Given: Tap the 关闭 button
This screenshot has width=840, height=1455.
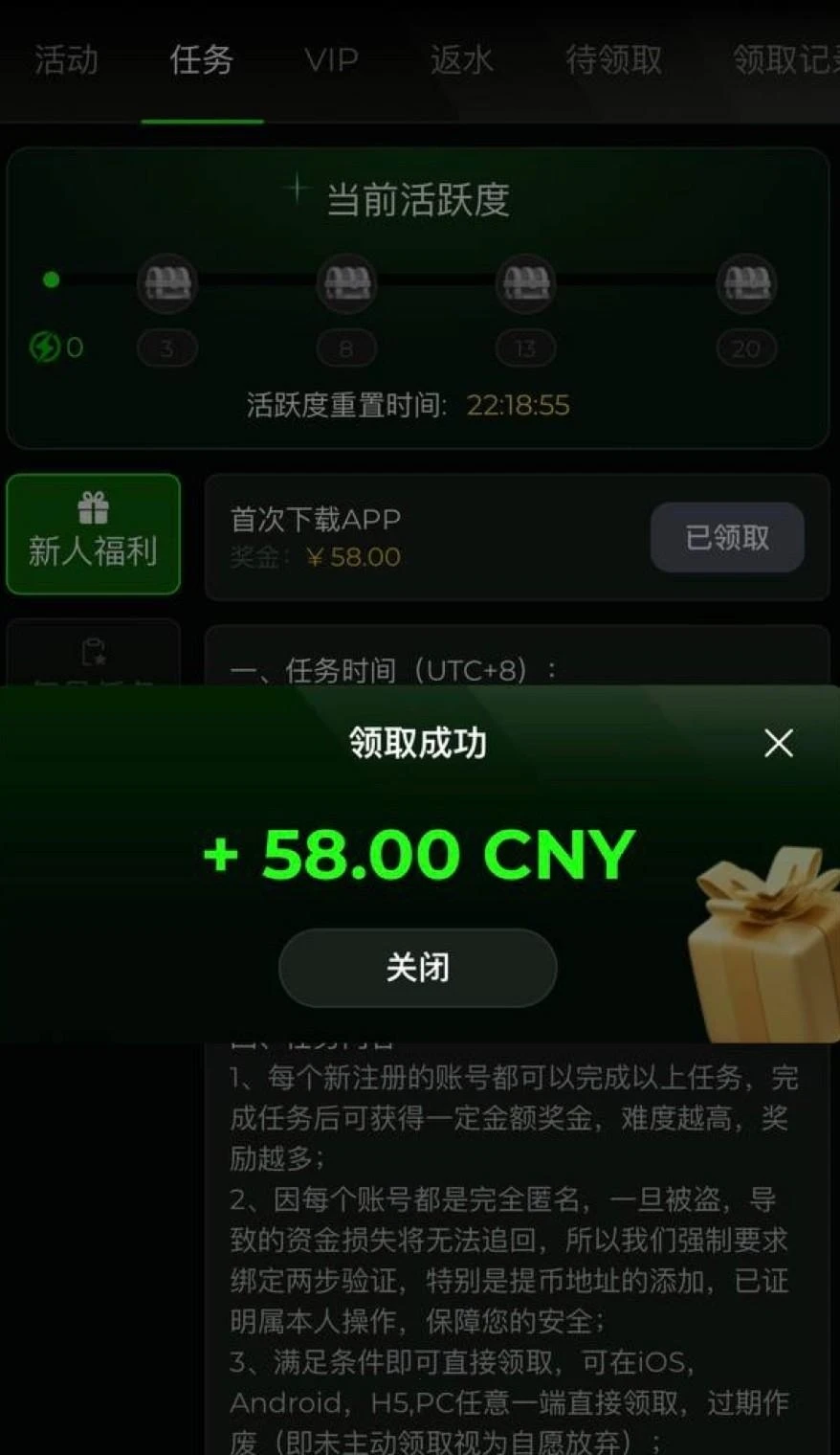Looking at the screenshot, I should (x=417, y=967).
